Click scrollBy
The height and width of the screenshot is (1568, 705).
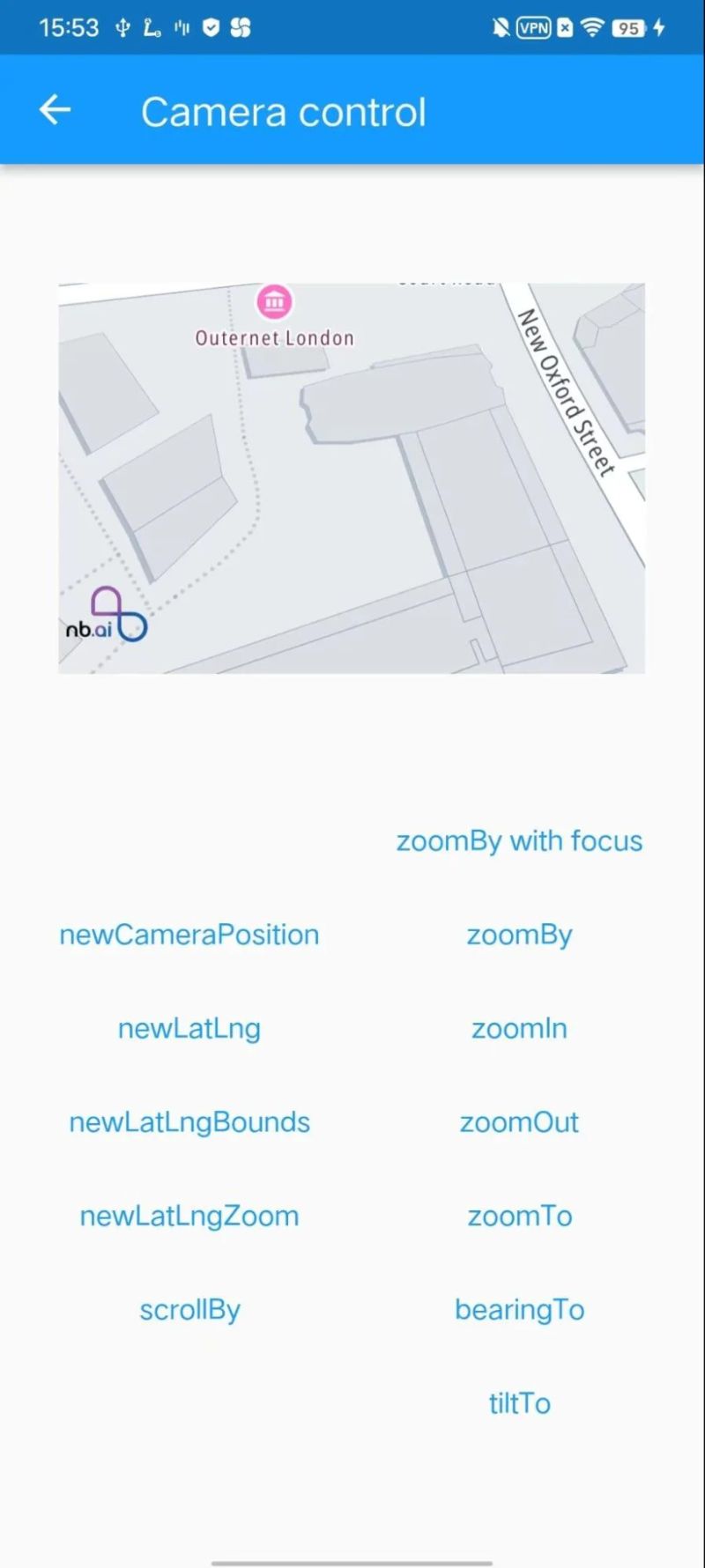189,1309
